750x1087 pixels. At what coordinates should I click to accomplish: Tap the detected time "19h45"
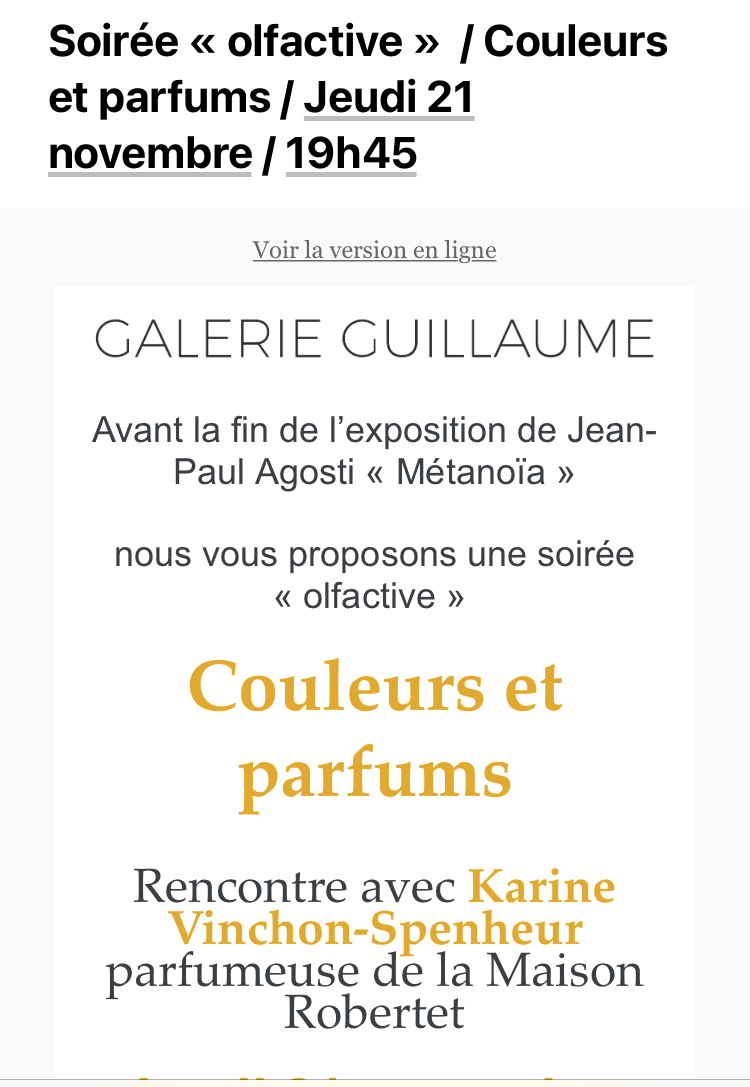(x=351, y=154)
